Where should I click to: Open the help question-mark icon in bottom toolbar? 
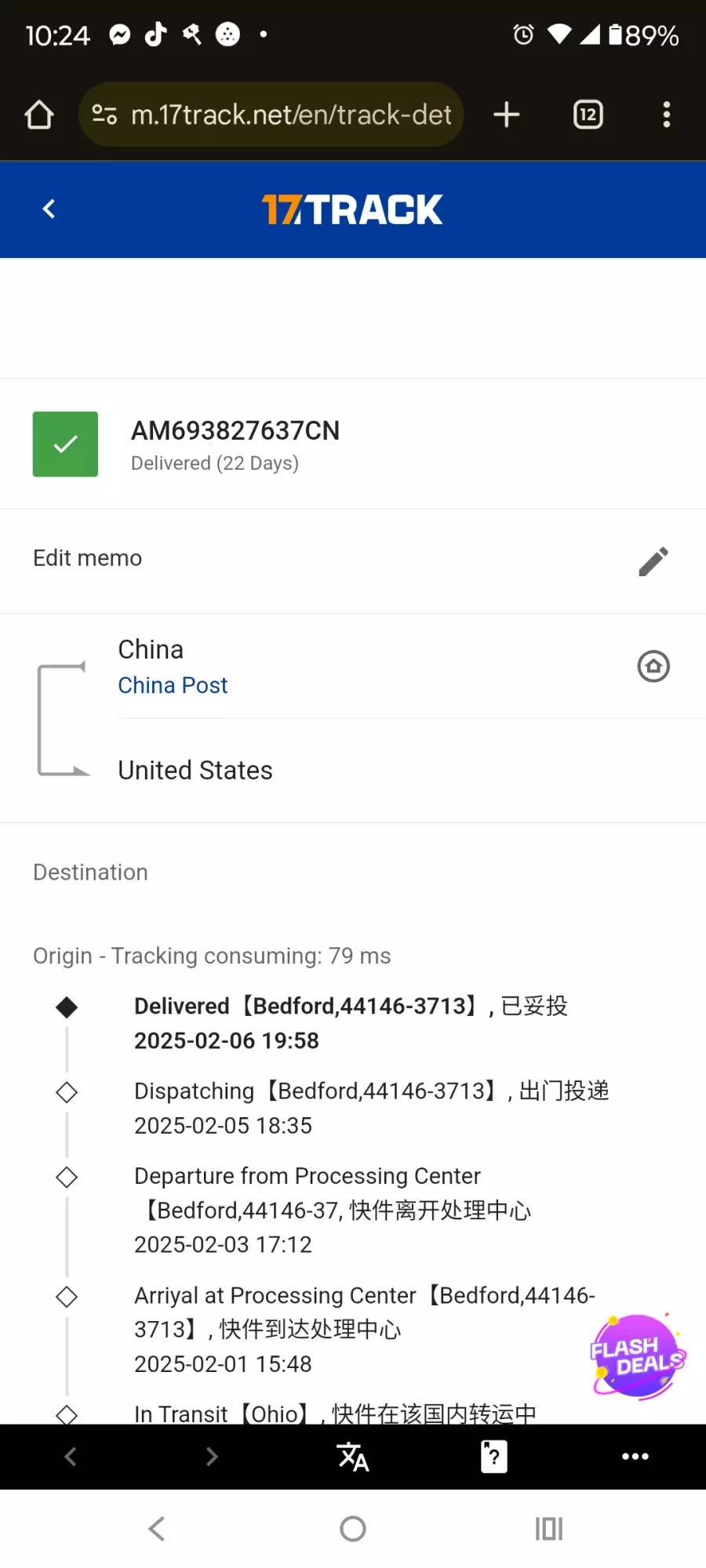(x=494, y=1457)
